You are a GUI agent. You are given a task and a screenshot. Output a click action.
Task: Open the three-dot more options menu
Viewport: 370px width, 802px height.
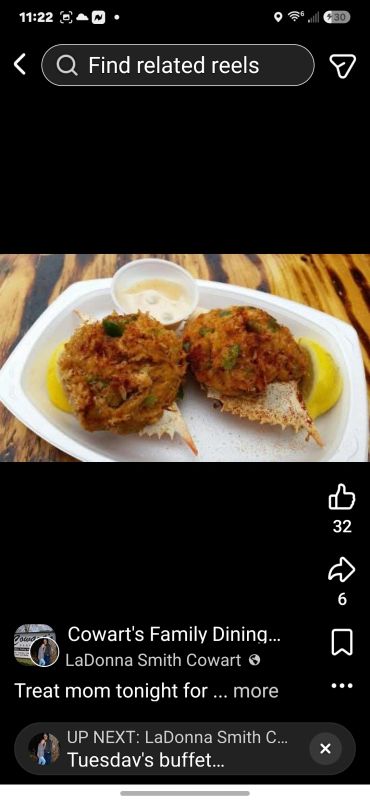pyautogui.click(x=342, y=685)
